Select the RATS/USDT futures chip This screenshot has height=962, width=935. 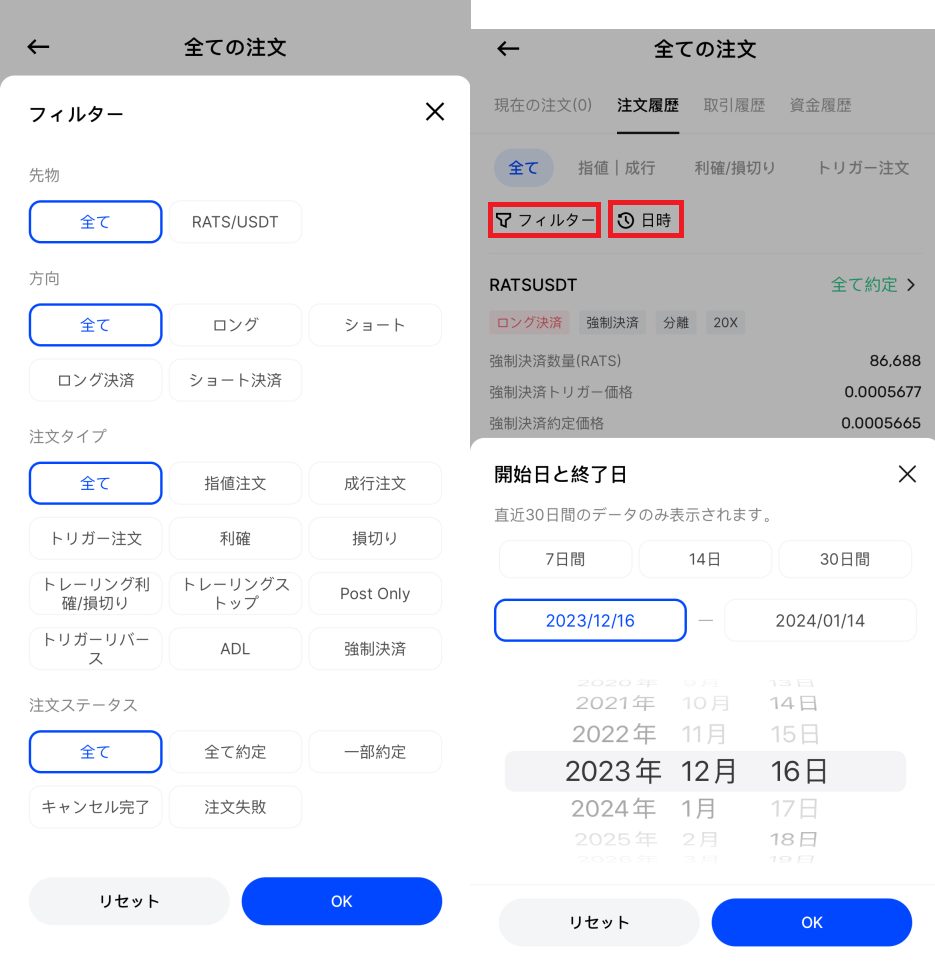coord(235,222)
